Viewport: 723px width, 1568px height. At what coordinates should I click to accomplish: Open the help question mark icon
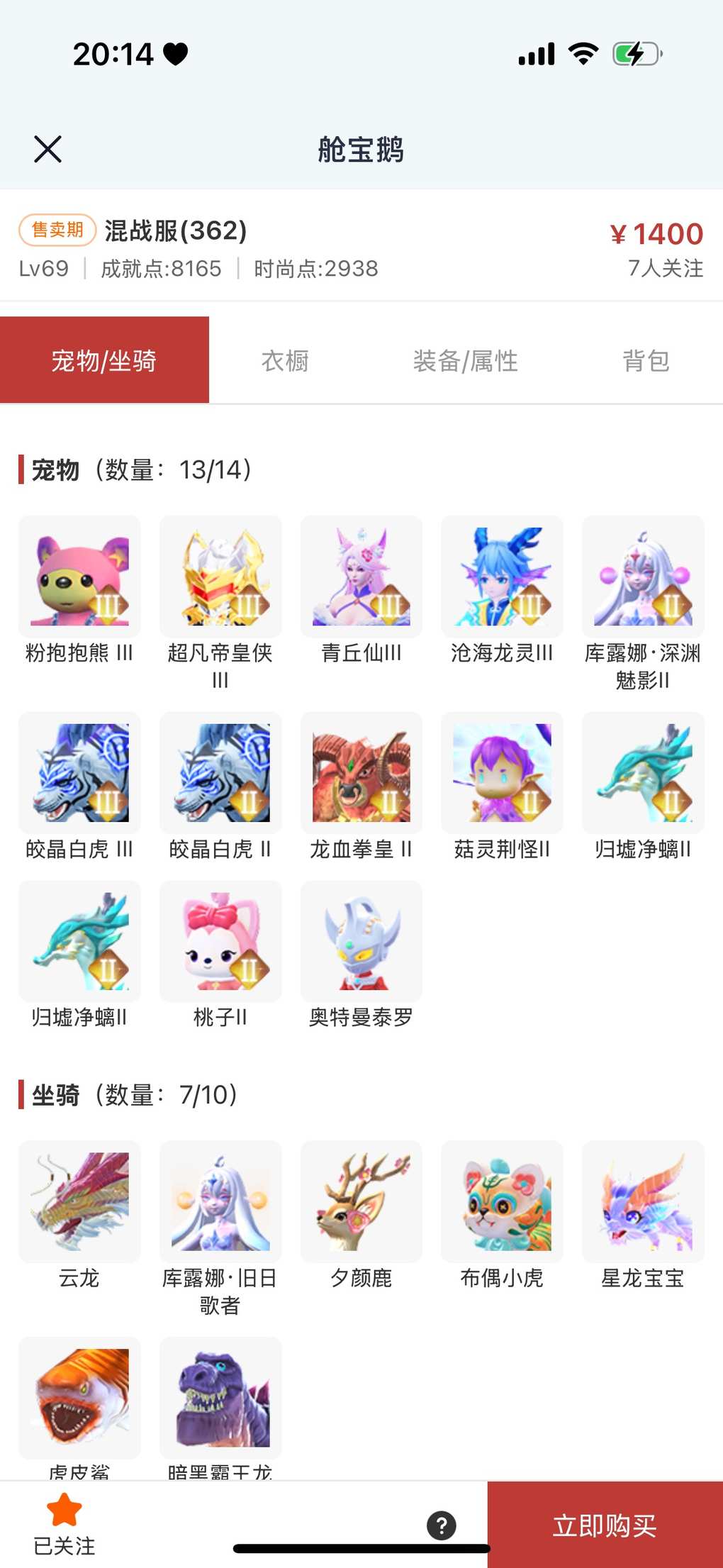coord(441,1525)
